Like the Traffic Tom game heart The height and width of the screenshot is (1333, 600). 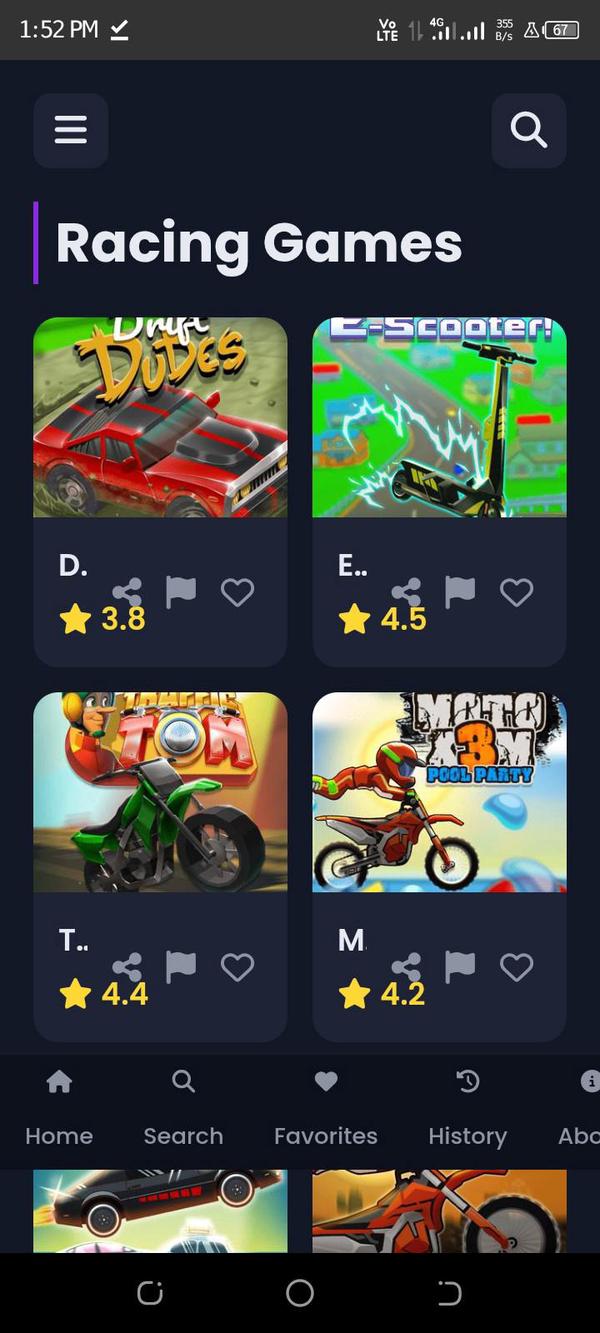[237, 967]
